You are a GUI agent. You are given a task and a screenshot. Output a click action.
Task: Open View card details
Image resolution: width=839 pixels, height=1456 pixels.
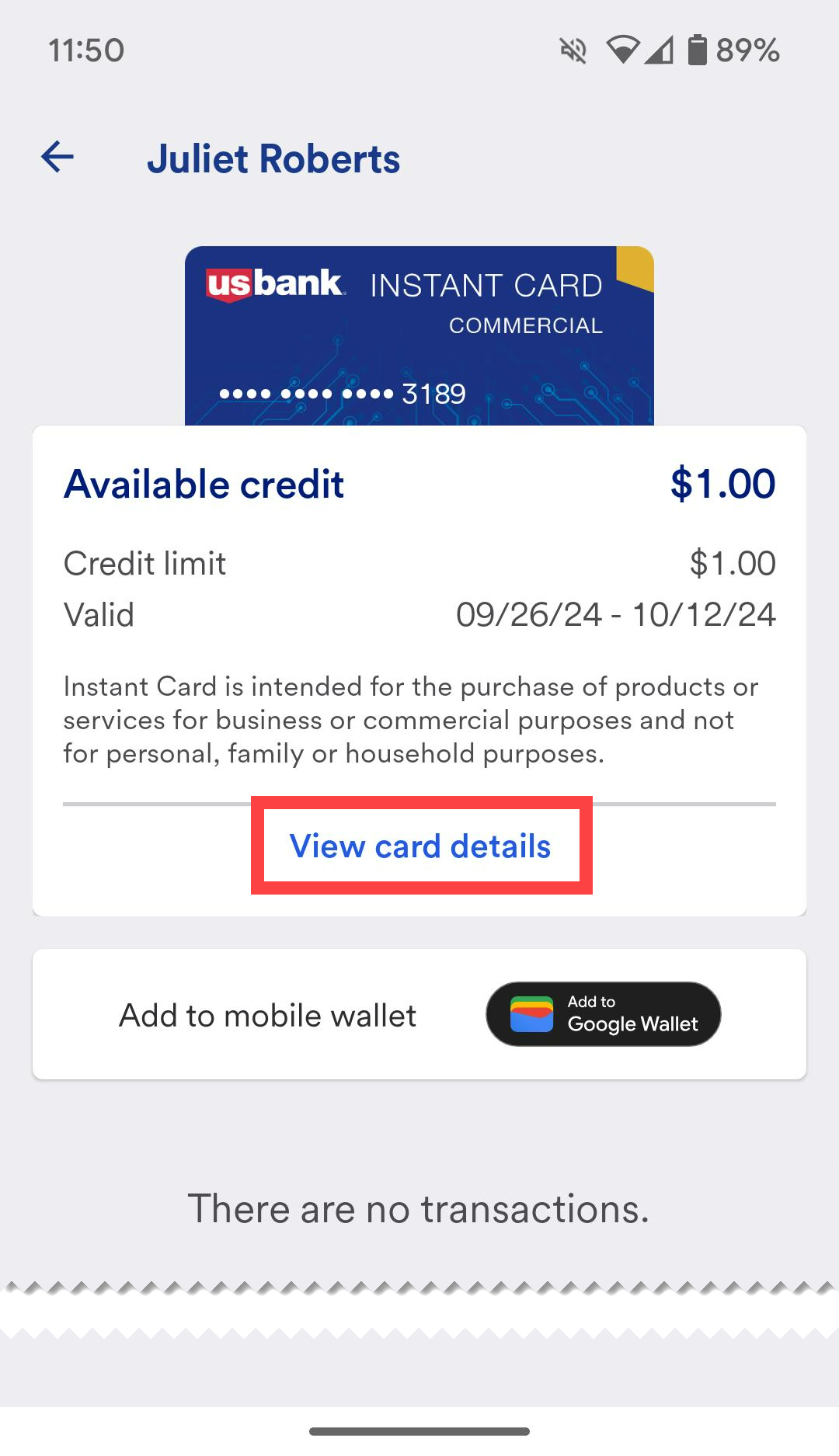[x=420, y=846]
